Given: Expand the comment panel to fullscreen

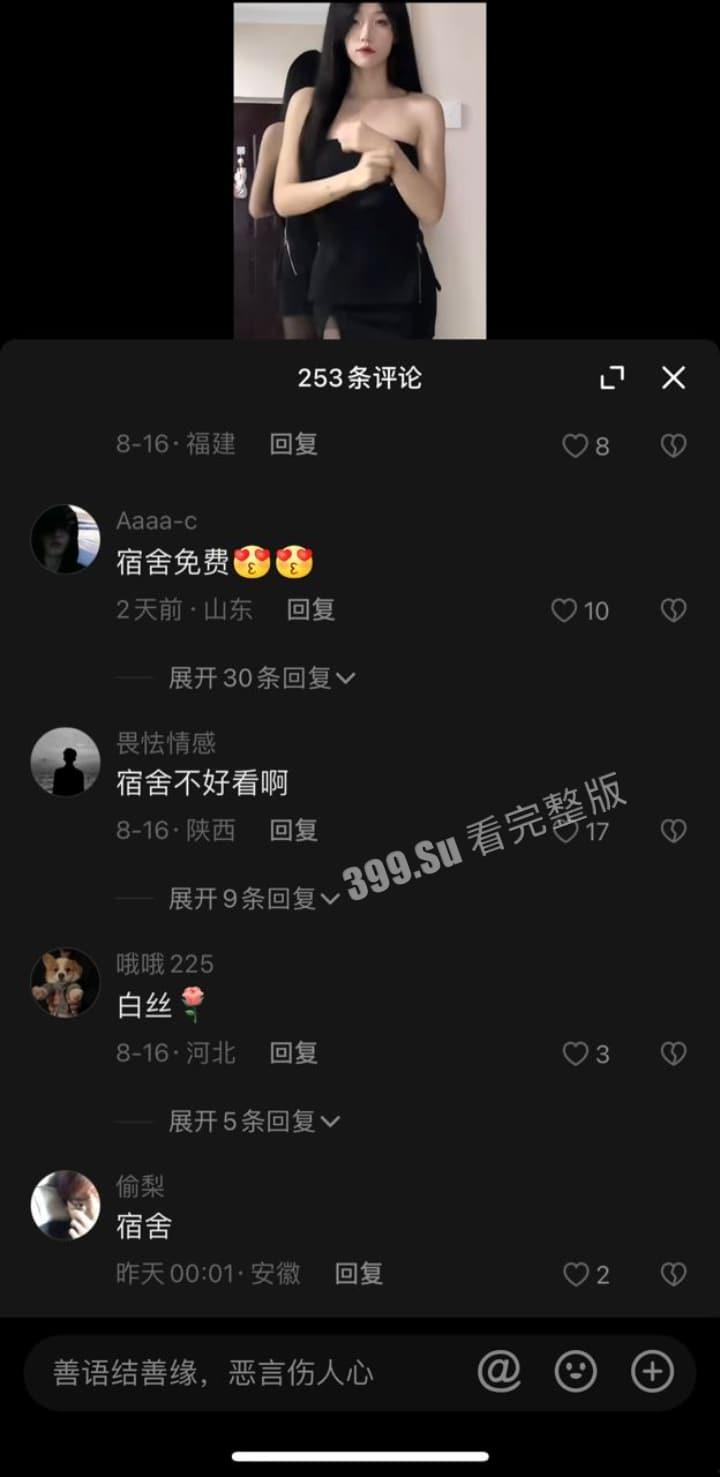Looking at the screenshot, I should (611, 378).
